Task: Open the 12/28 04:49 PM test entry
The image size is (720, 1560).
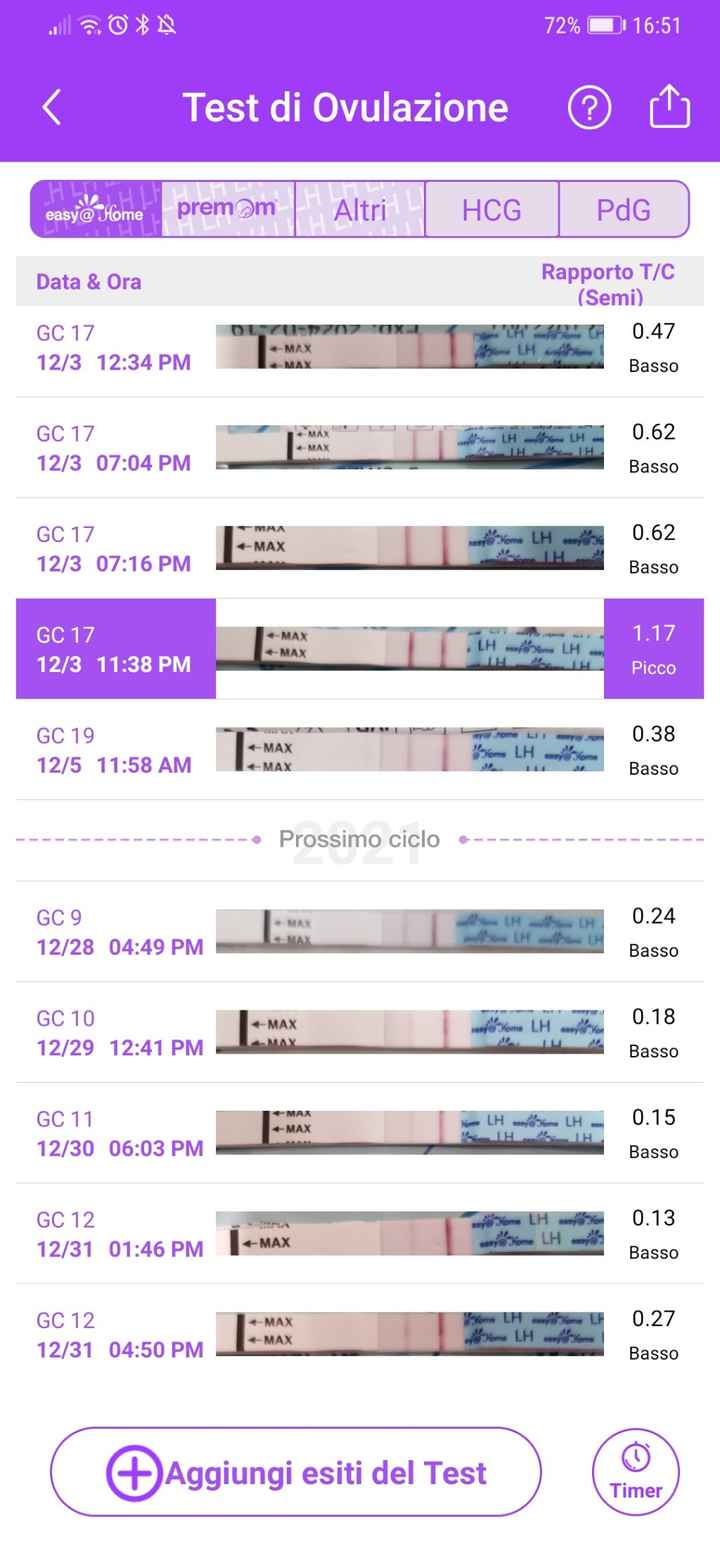Action: (360, 932)
